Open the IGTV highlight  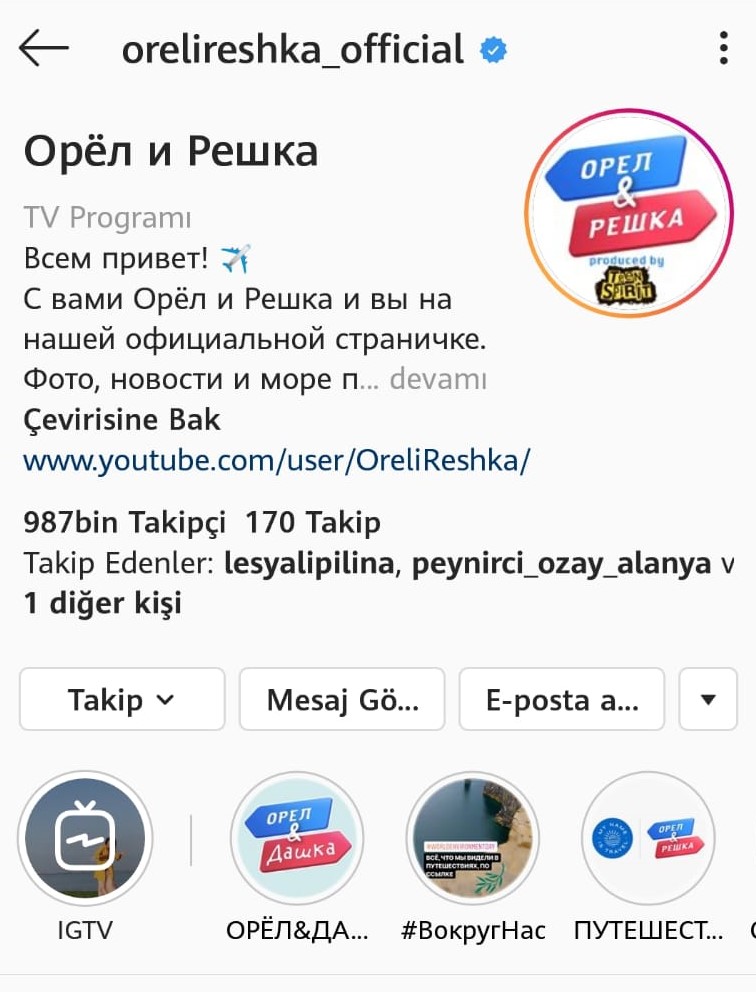click(x=85, y=838)
